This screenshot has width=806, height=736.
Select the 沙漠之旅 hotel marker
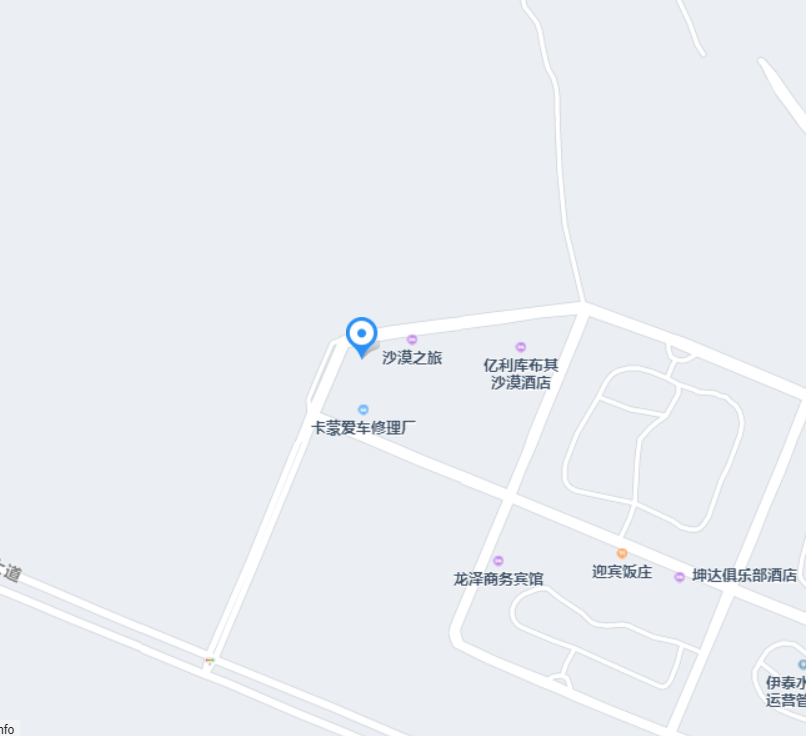(x=411, y=341)
